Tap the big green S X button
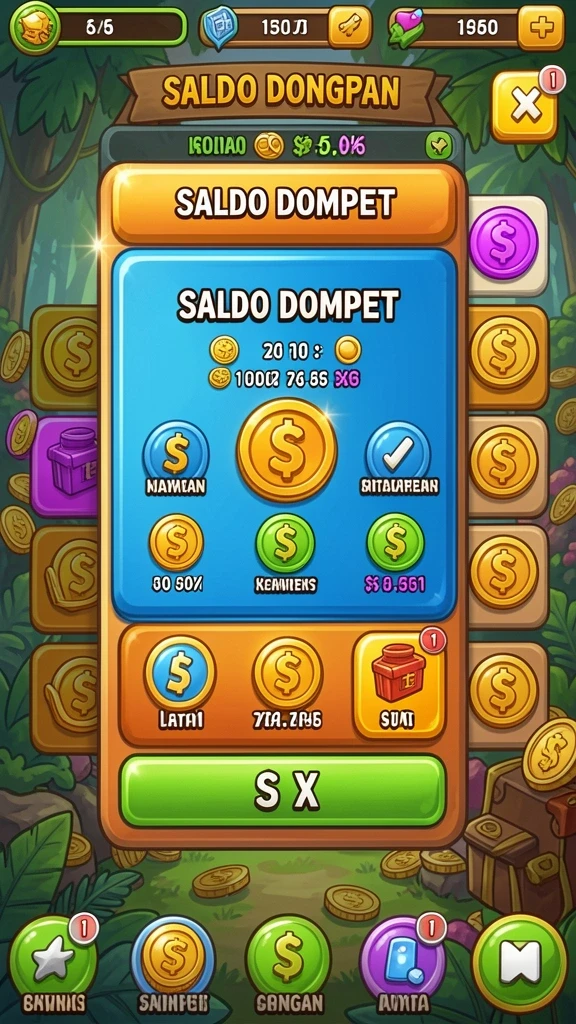 286,791
